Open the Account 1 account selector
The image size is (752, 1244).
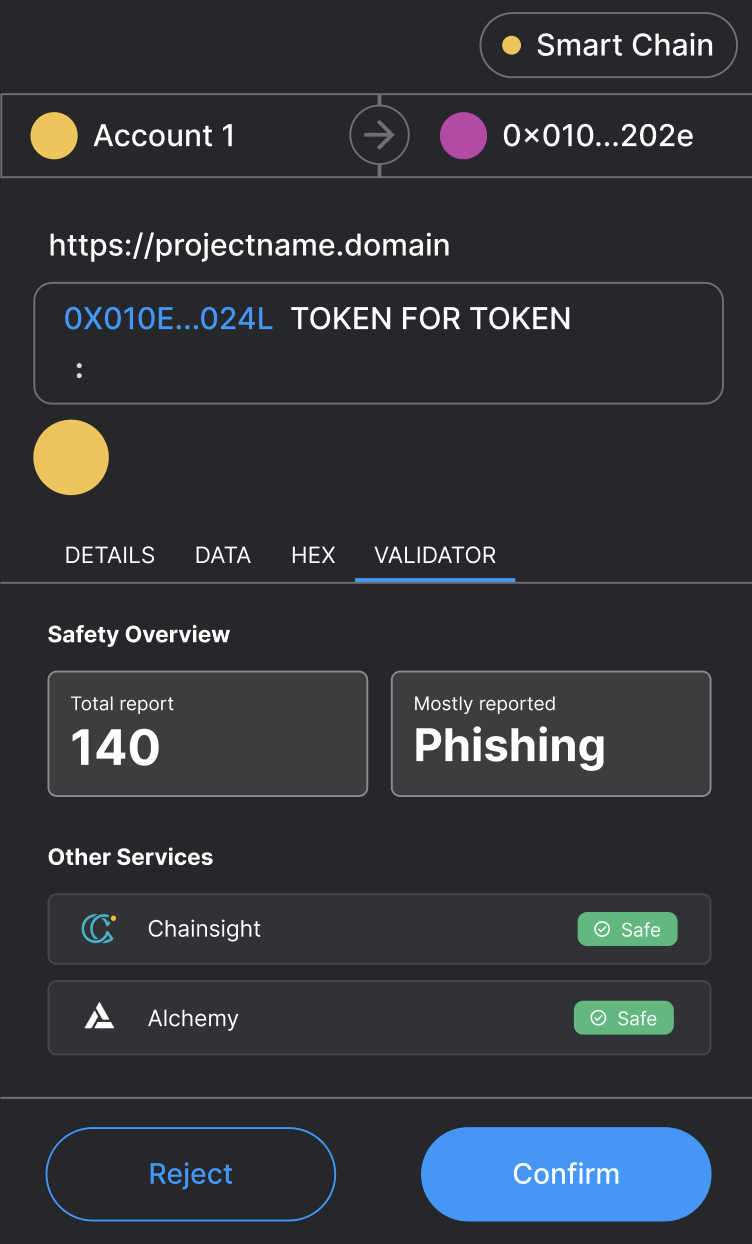(x=163, y=135)
